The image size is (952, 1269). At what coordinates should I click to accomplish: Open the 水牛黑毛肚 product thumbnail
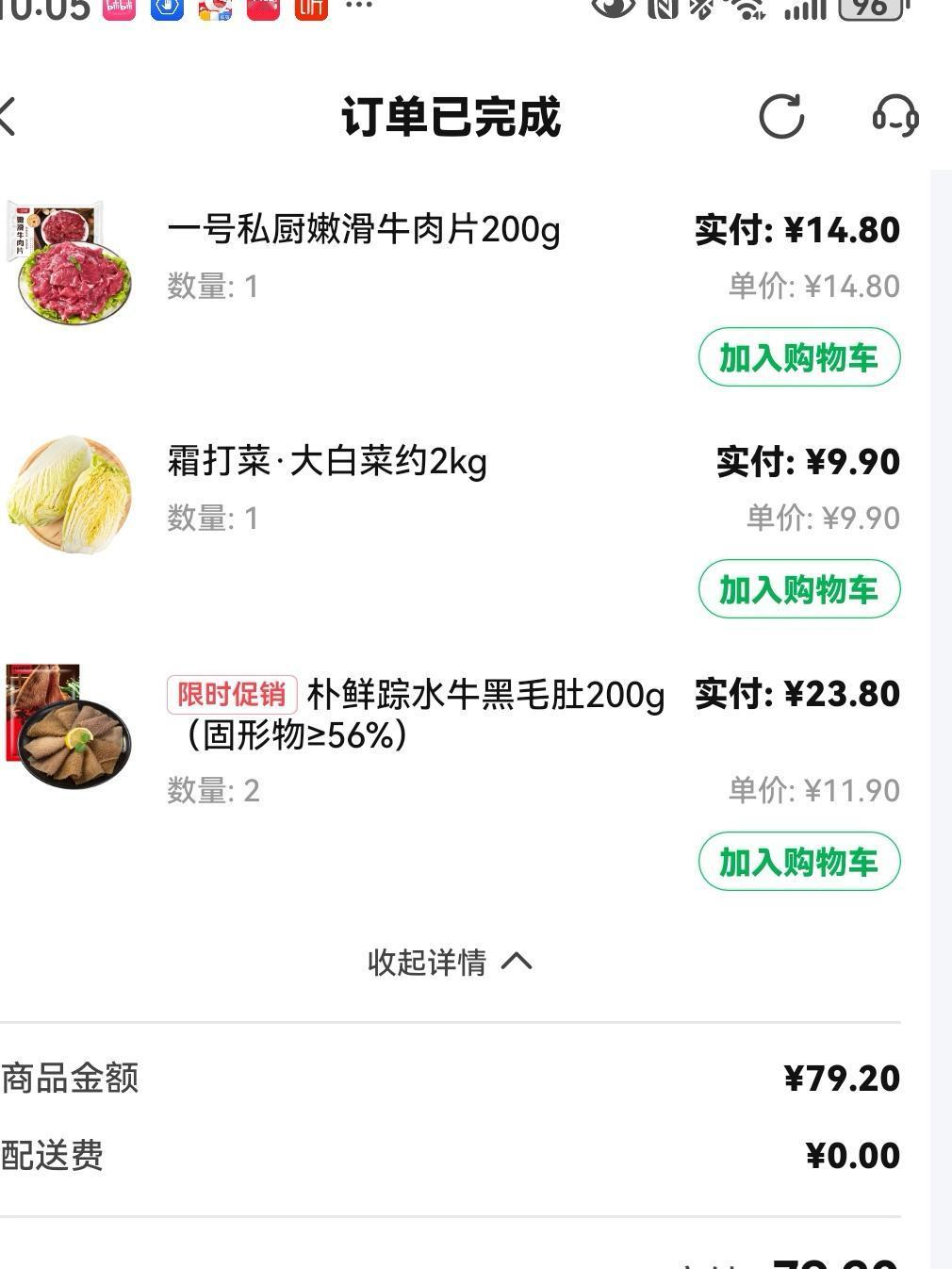pos(69,726)
